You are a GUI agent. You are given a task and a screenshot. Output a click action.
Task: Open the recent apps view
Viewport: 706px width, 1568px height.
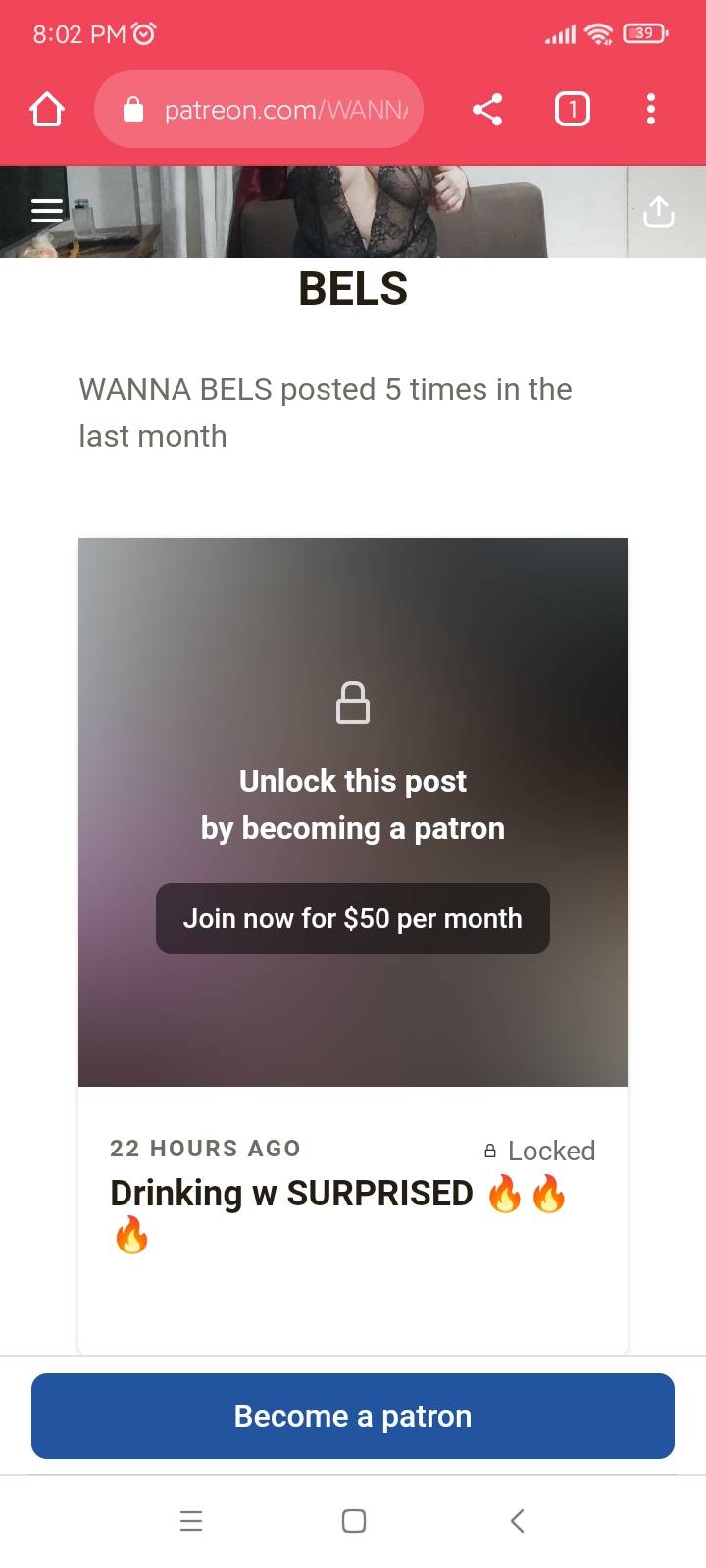(x=191, y=1521)
